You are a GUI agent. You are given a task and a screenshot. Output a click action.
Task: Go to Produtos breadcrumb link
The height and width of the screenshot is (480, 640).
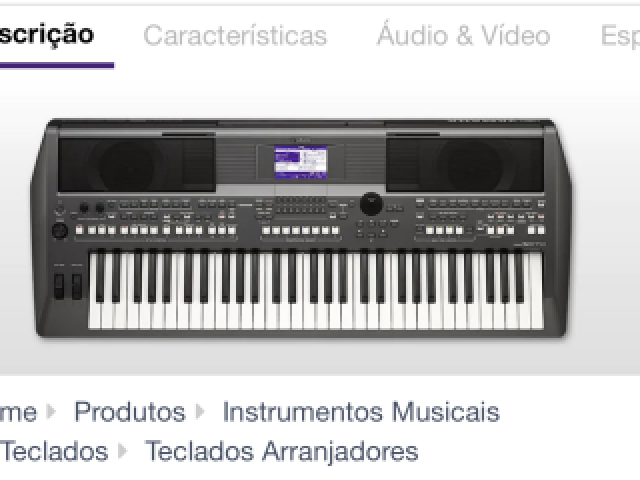coord(130,412)
